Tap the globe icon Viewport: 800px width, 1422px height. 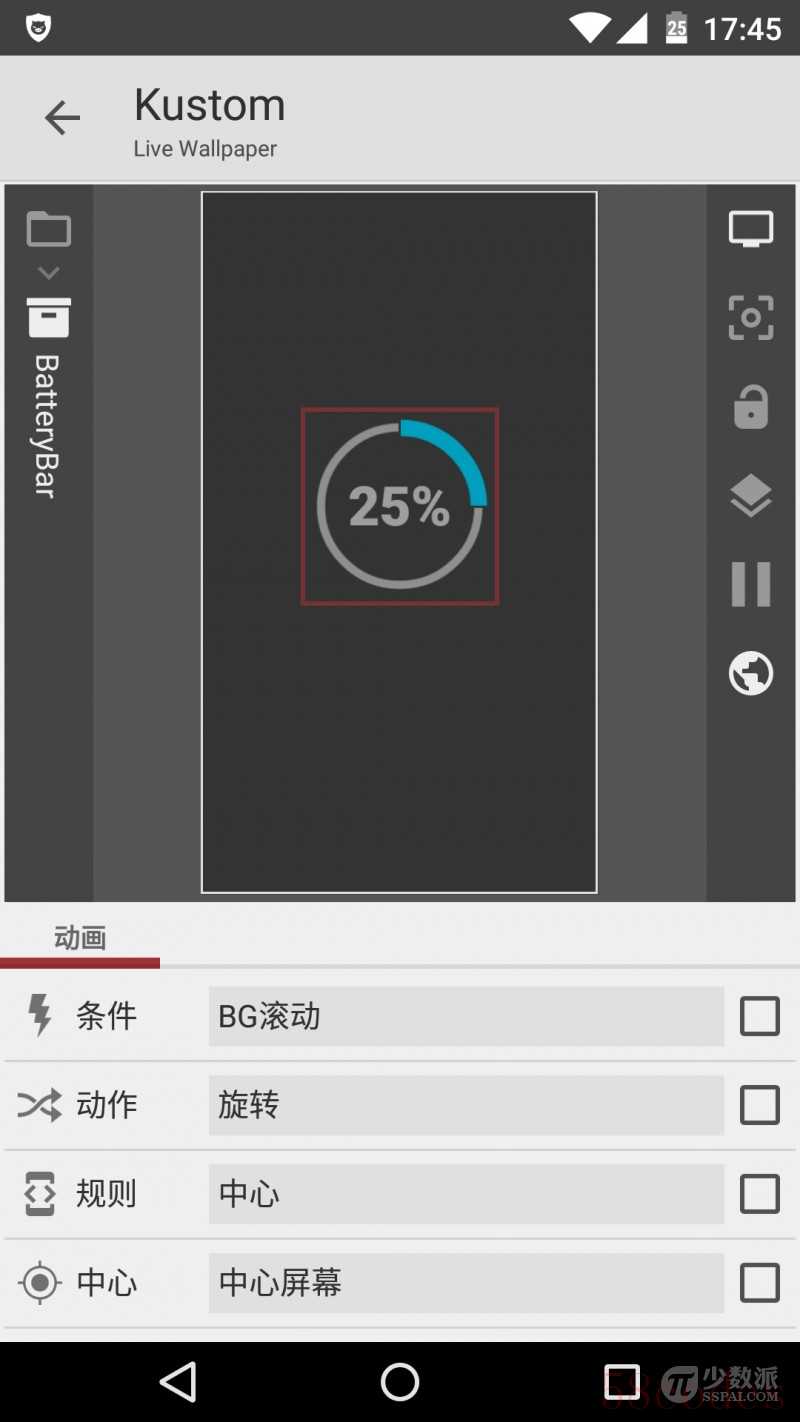click(751, 673)
